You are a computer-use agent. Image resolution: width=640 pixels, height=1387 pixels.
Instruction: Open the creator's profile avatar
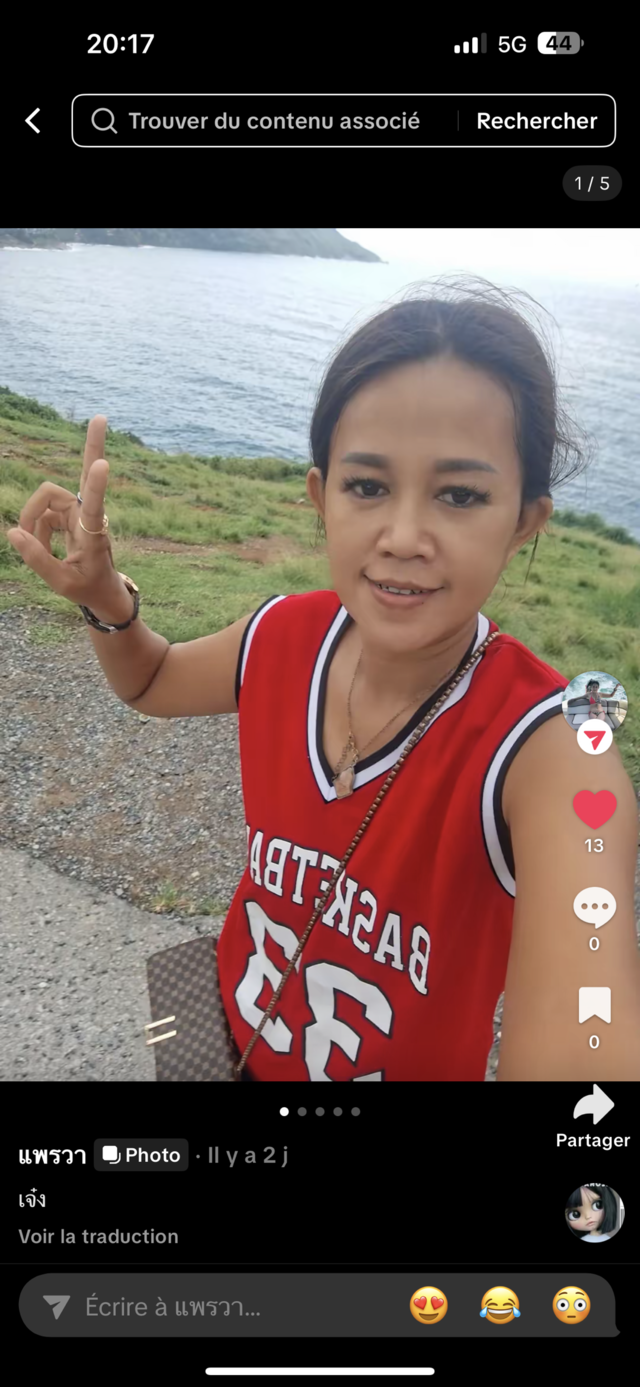(x=594, y=701)
